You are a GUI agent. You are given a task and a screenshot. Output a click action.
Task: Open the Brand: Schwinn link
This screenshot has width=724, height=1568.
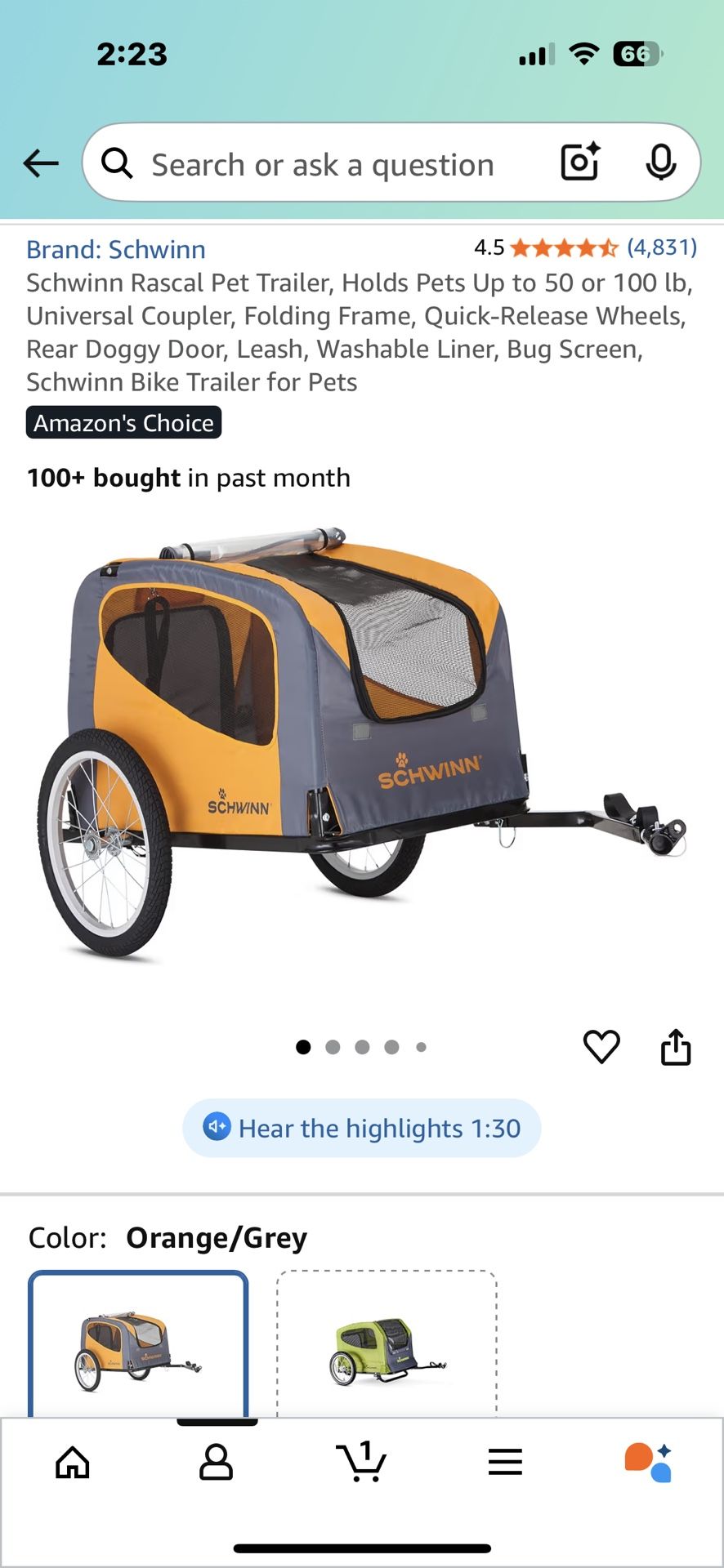pos(116,249)
